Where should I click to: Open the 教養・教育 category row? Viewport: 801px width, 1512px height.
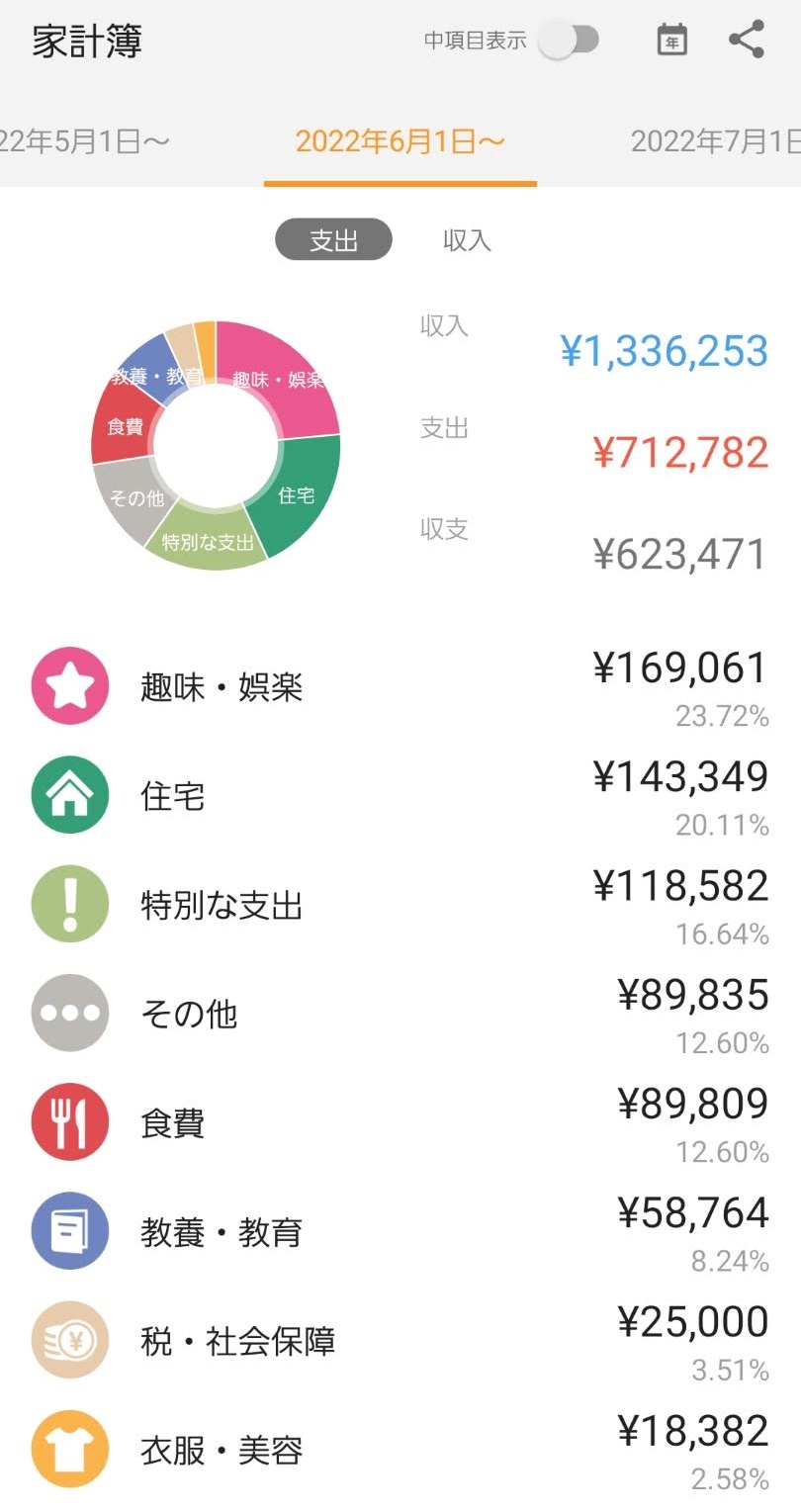[x=400, y=1232]
